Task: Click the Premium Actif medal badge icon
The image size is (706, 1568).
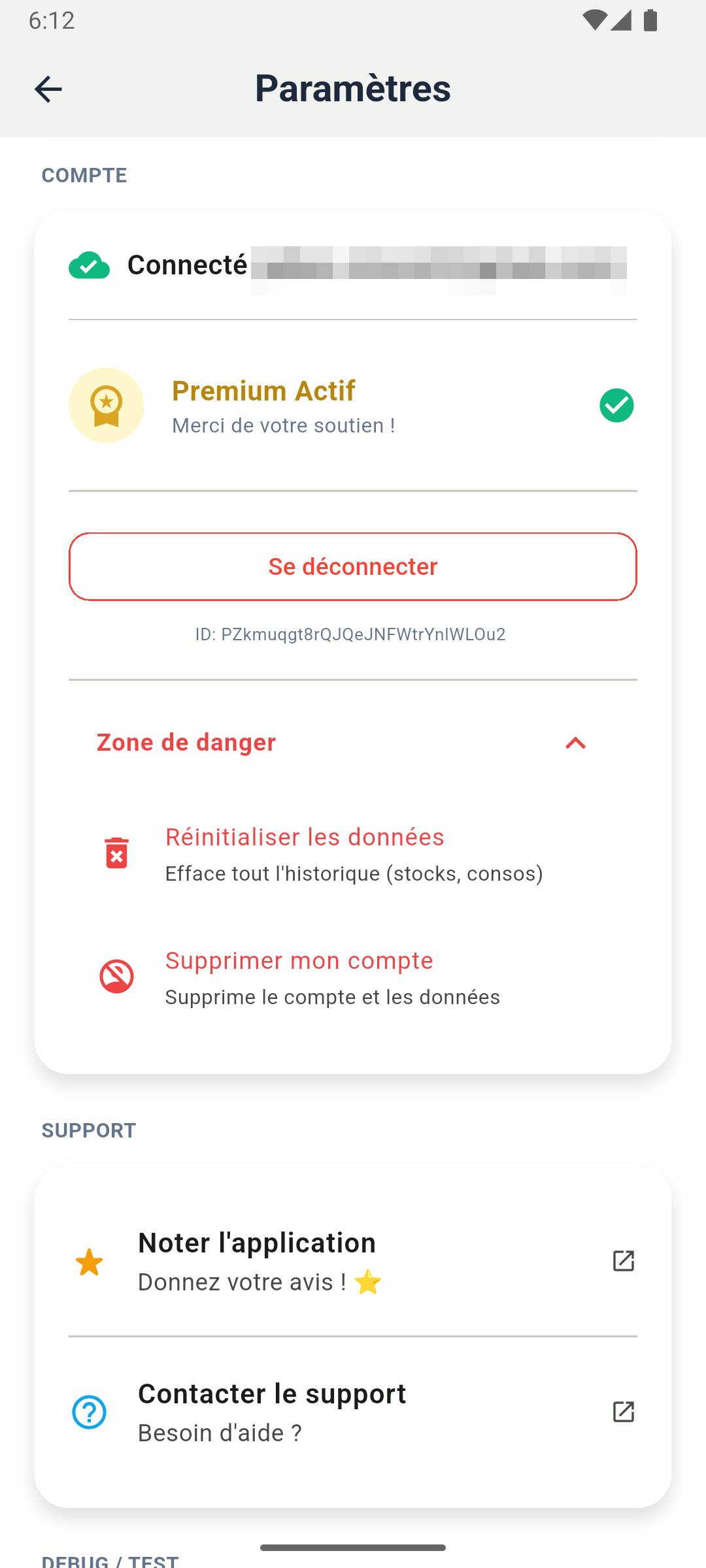Action: pyautogui.click(x=106, y=405)
